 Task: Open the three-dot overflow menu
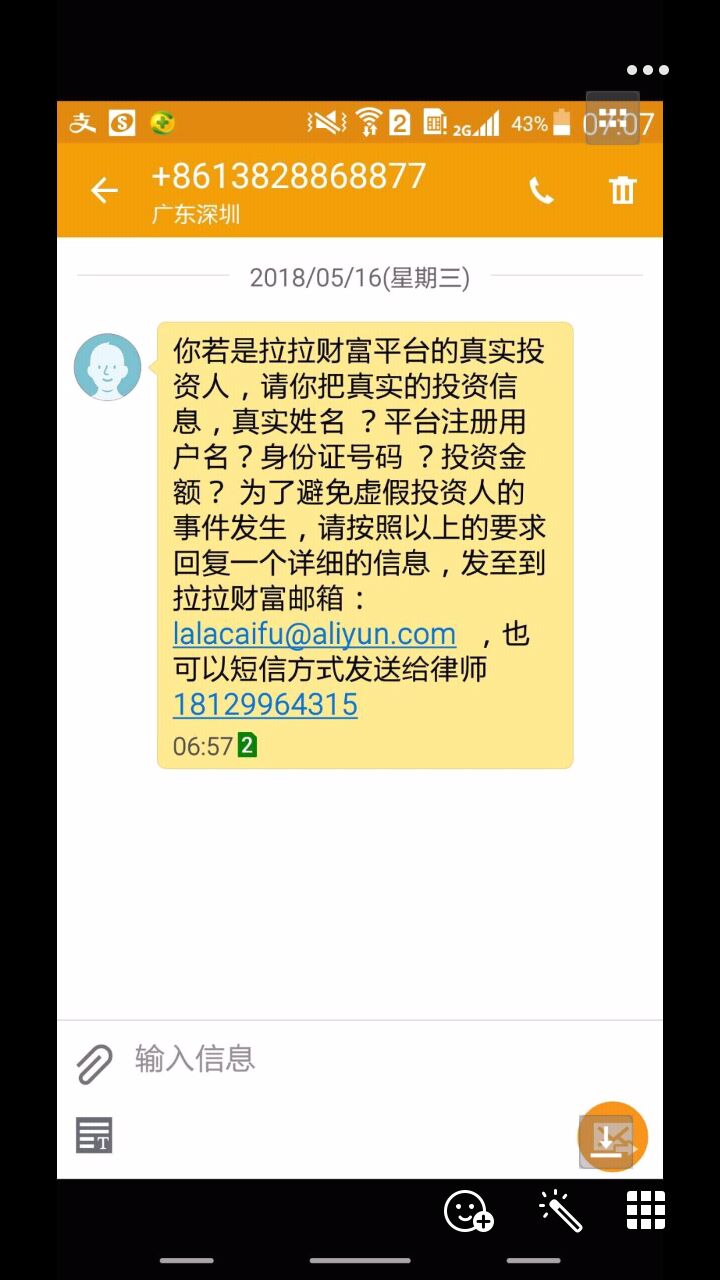647,70
